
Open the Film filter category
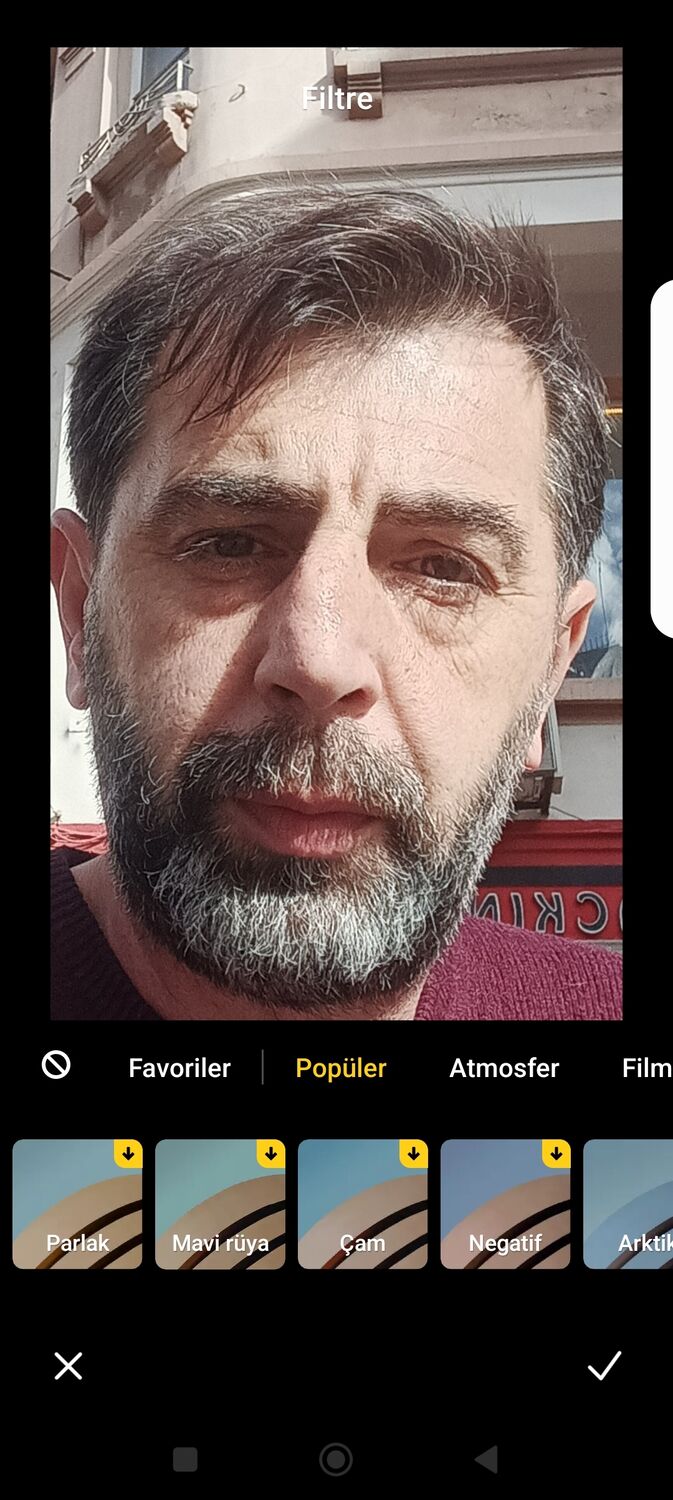[x=646, y=1068]
